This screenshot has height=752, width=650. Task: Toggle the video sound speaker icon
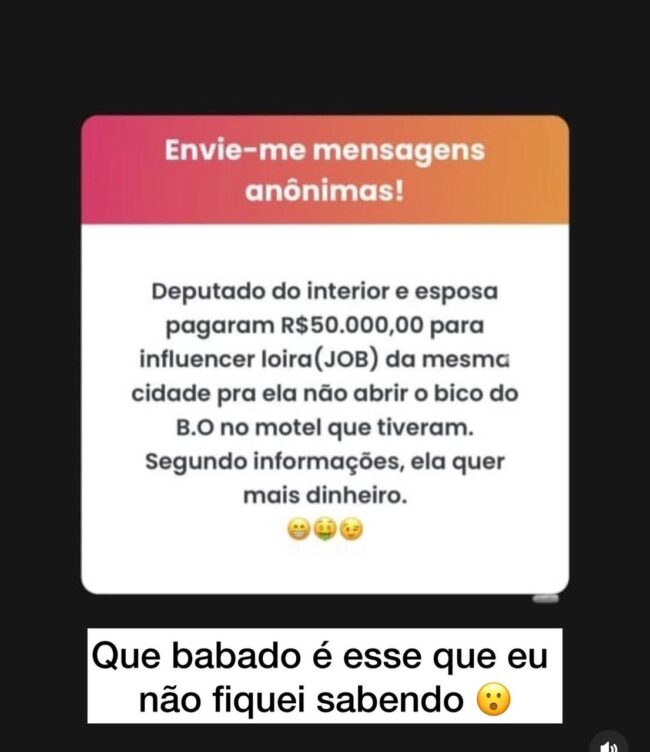click(609, 744)
